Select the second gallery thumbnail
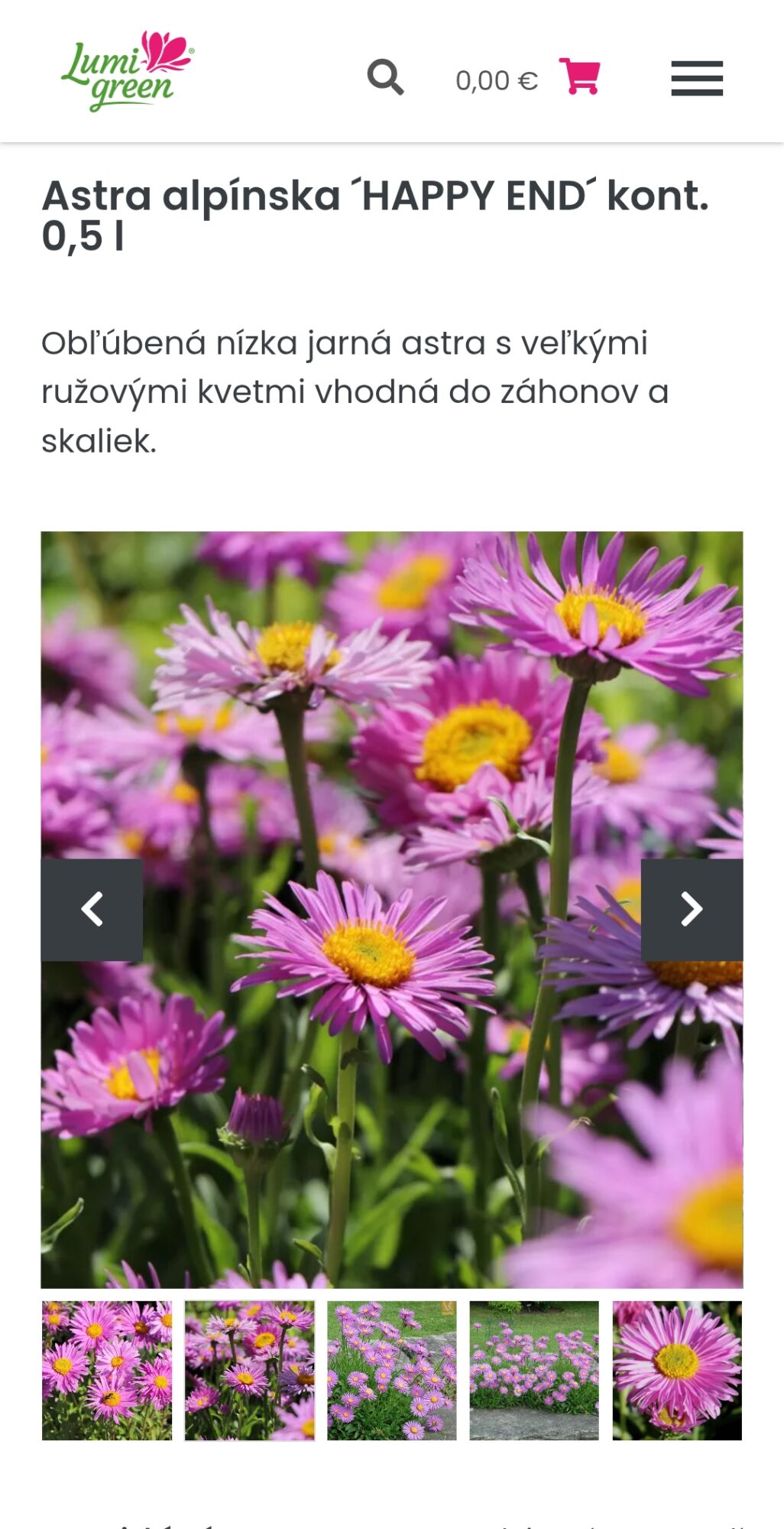The width and height of the screenshot is (784, 1529). pyautogui.click(x=250, y=1371)
